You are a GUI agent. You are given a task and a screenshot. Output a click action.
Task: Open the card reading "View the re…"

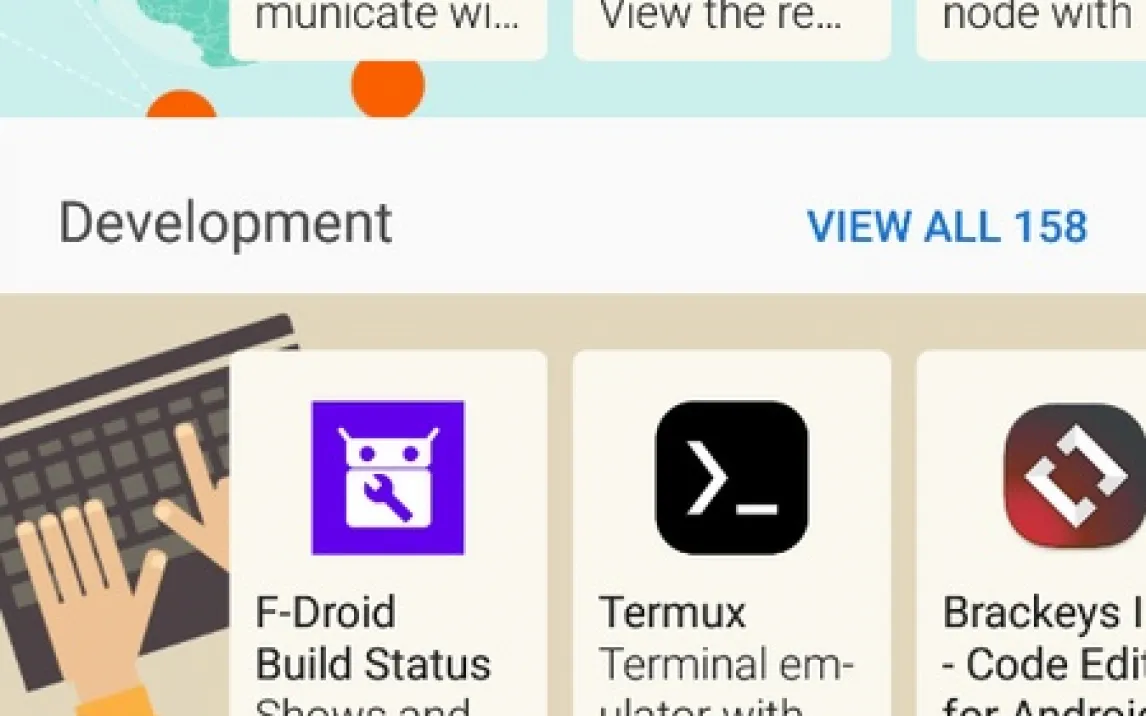[731, 22]
